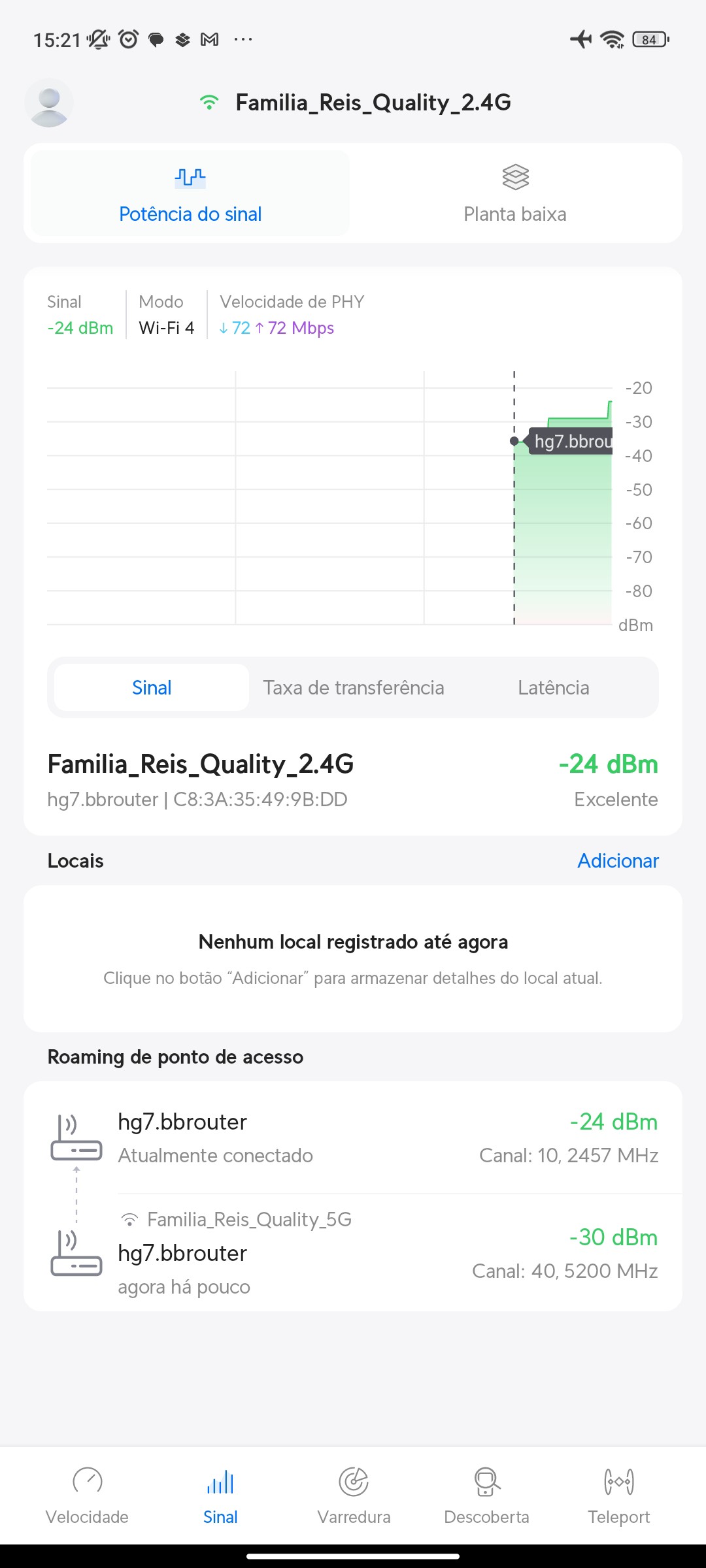The height and width of the screenshot is (1568, 706).
Task: Open the connected hg7.bbrouter access point
Action: 353,1137
